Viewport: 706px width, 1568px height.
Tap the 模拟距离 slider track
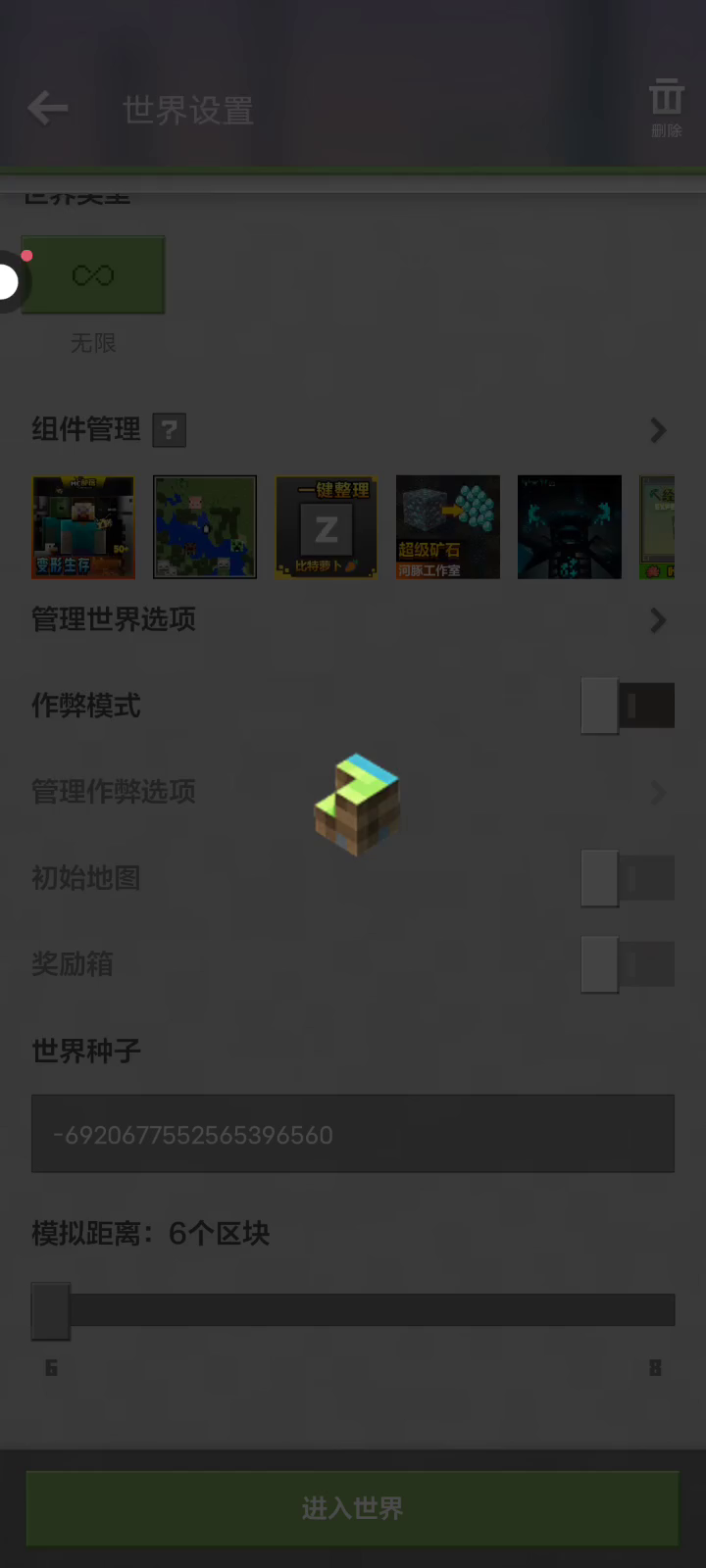click(x=373, y=1310)
